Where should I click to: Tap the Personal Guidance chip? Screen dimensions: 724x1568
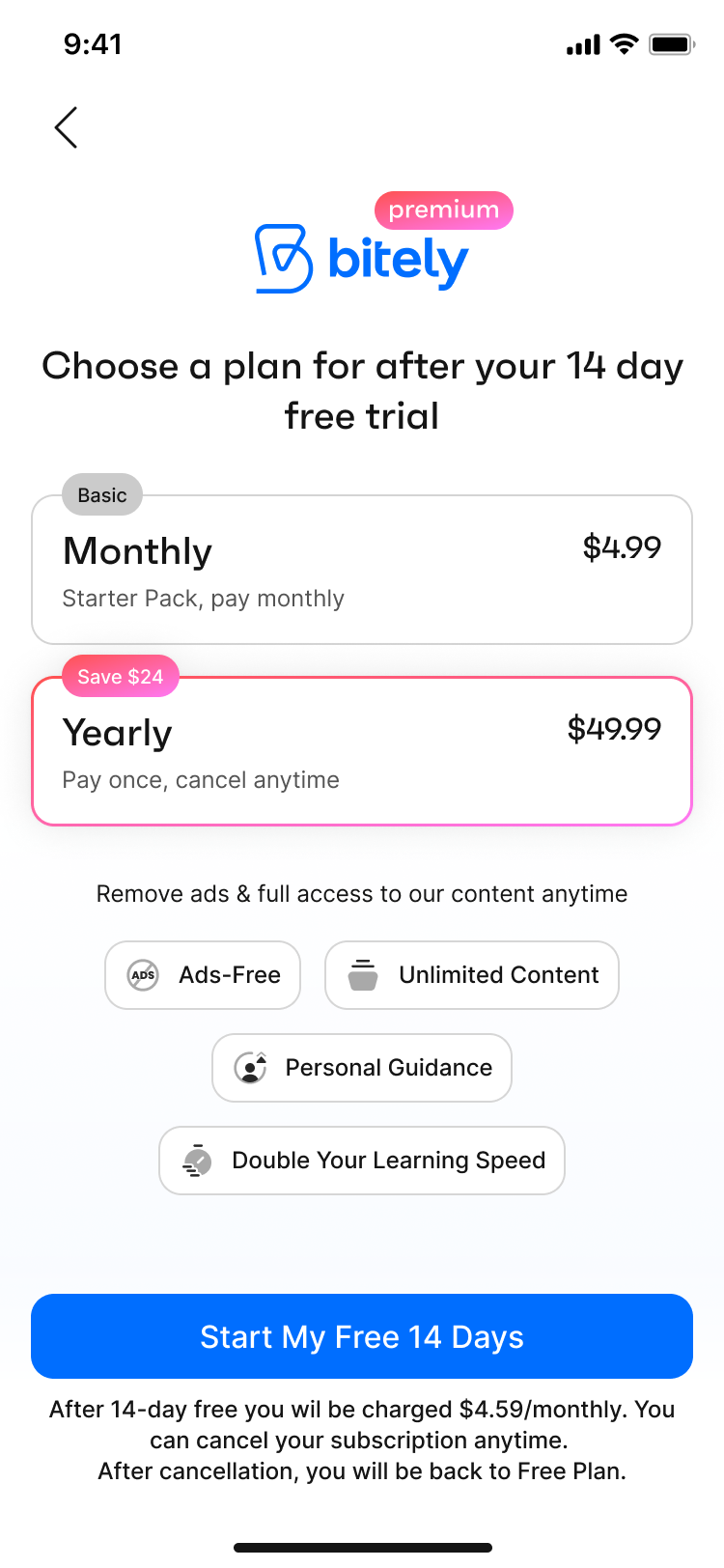pyautogui.click(x=362, y=1068)
